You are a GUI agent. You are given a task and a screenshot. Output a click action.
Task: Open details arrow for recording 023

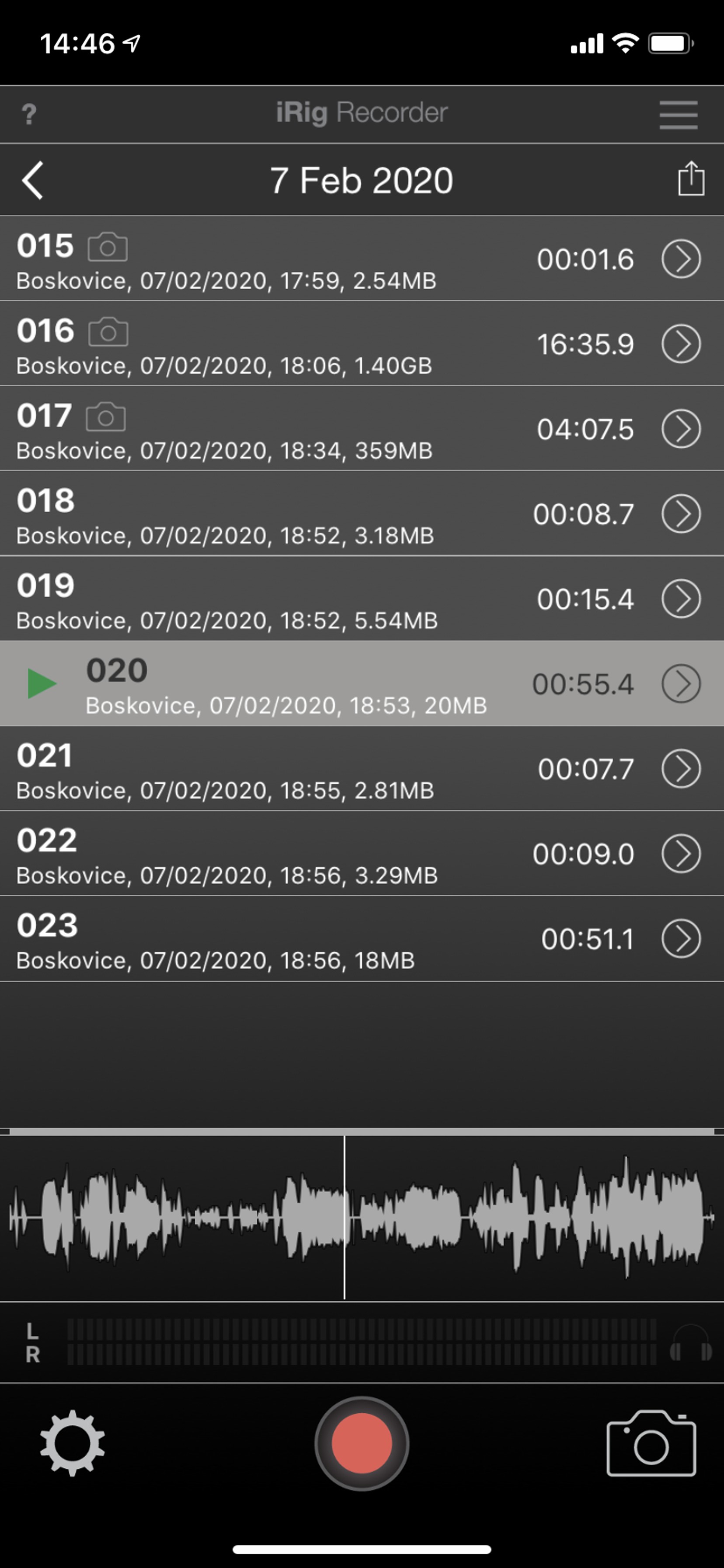click(681, 938)
